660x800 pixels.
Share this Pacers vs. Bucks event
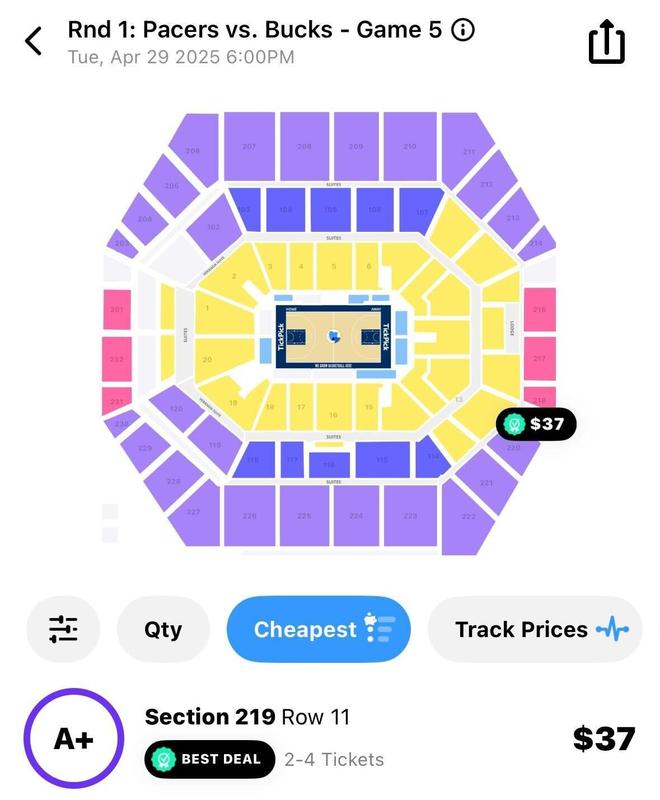[606, 43]
